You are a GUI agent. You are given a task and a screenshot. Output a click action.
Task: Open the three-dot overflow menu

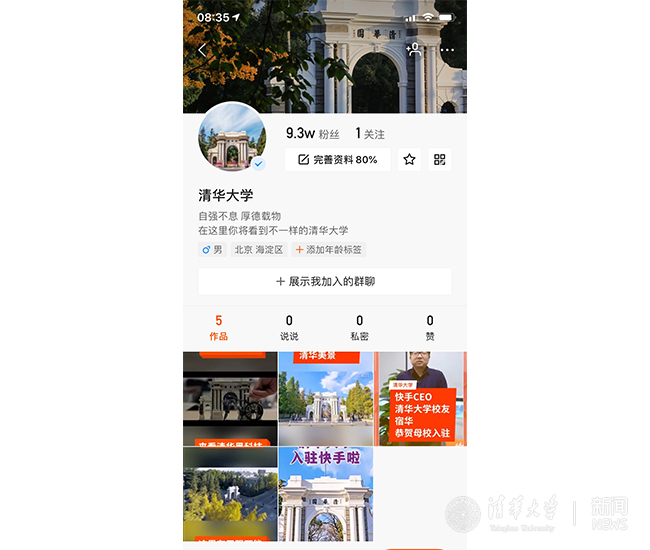447,50
